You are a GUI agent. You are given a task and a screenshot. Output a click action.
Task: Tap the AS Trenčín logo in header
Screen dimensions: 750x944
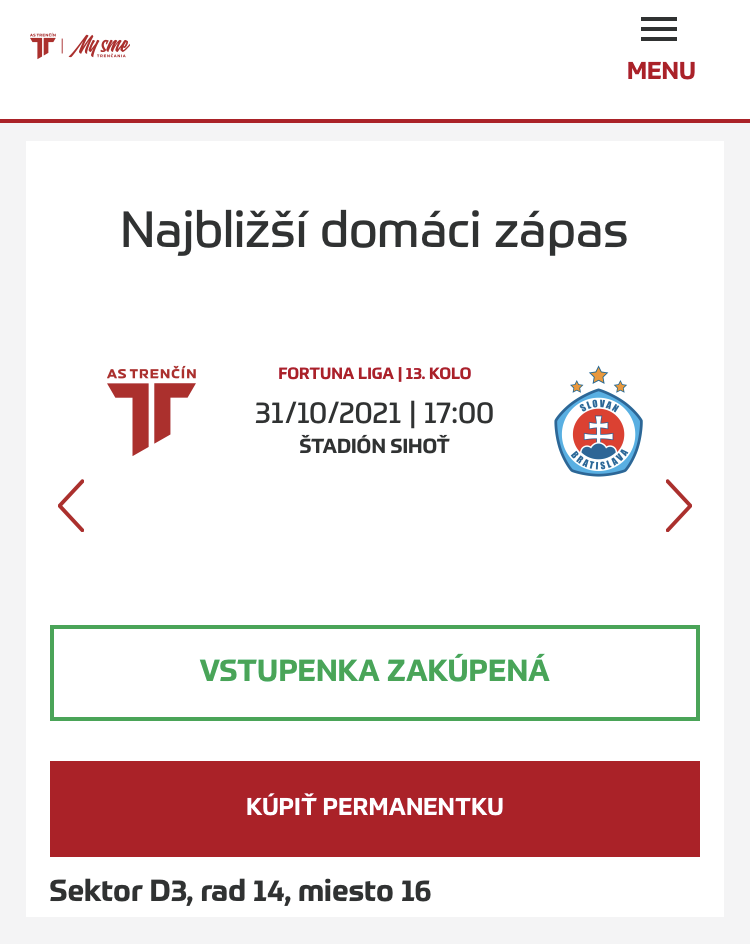(x=43, y=46)
